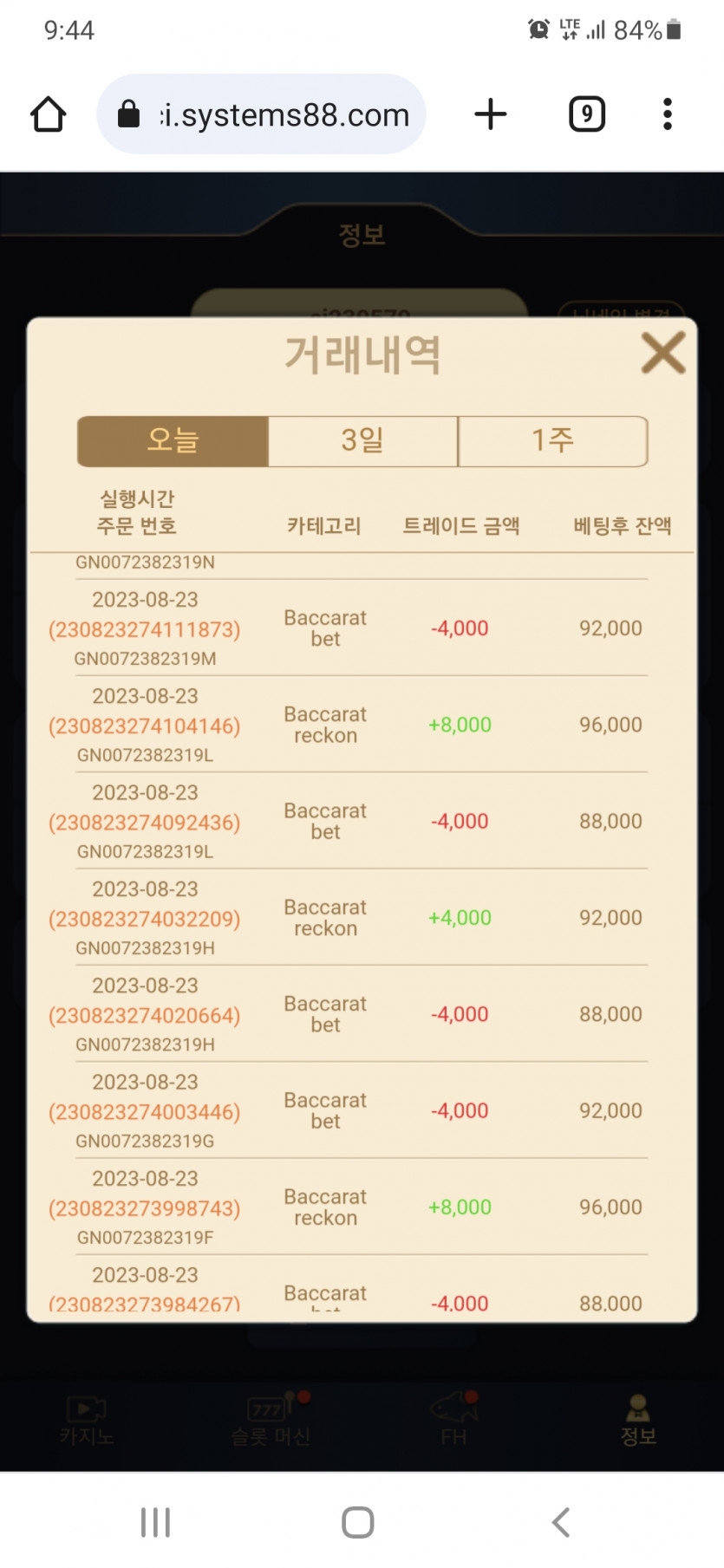This screenshot has width=724, height=1568.
Task: Open the browser overflow menu
Action: point(667,114)
